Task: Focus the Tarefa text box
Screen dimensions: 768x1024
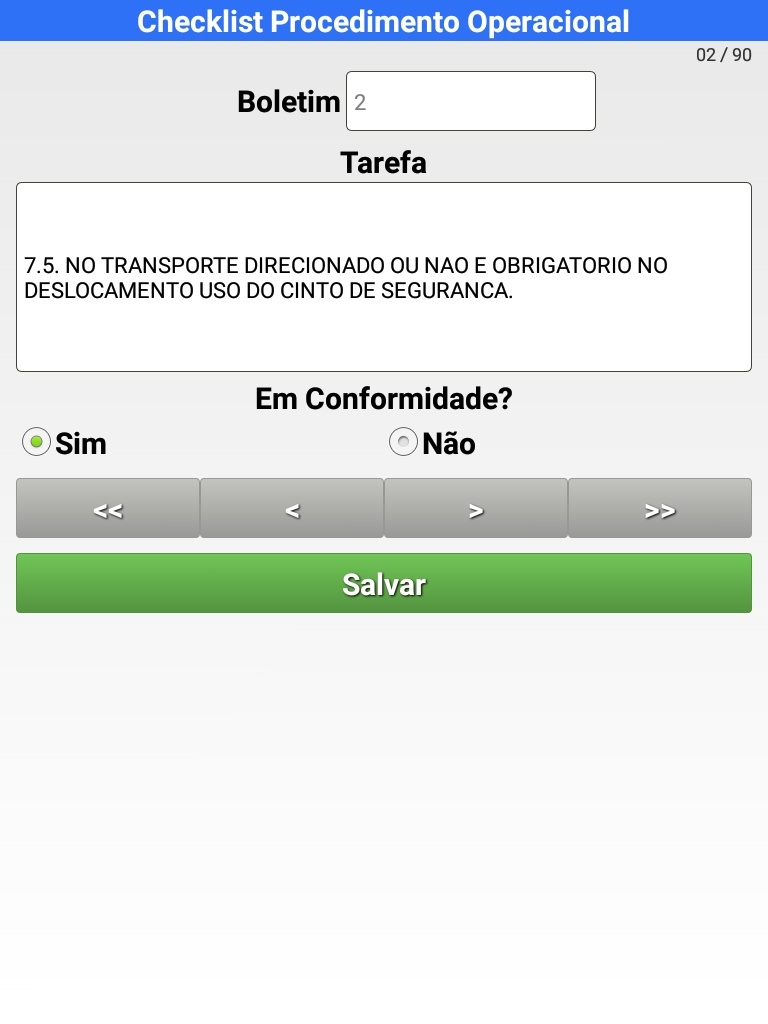Action: tap(384, 277)
